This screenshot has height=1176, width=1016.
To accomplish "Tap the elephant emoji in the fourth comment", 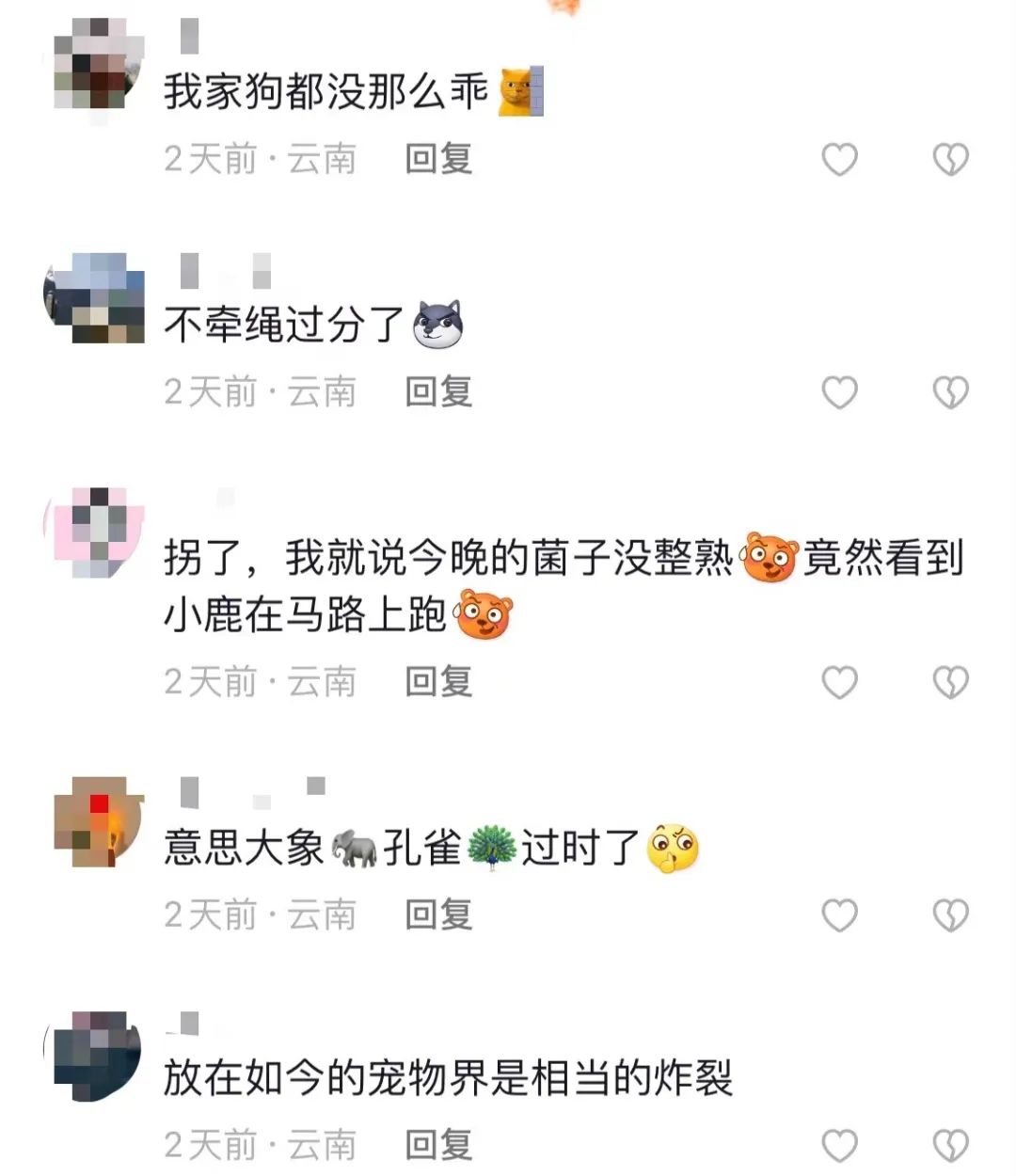I will (x=355, y=845).
